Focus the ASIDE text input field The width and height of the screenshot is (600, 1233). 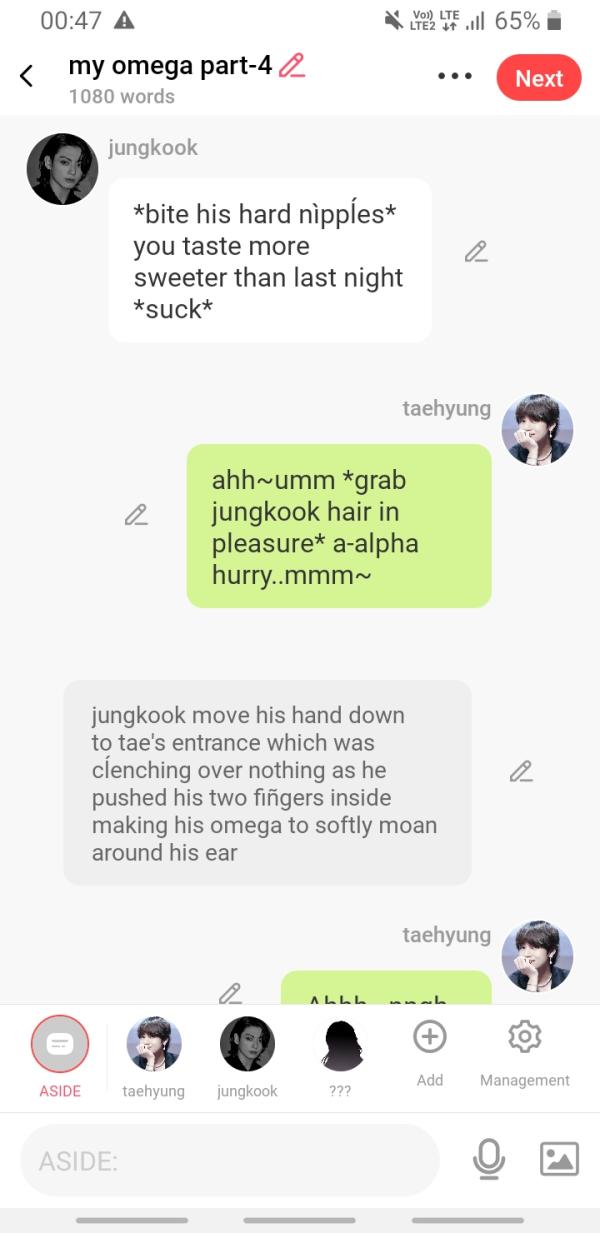click(x=230, y=1161)
